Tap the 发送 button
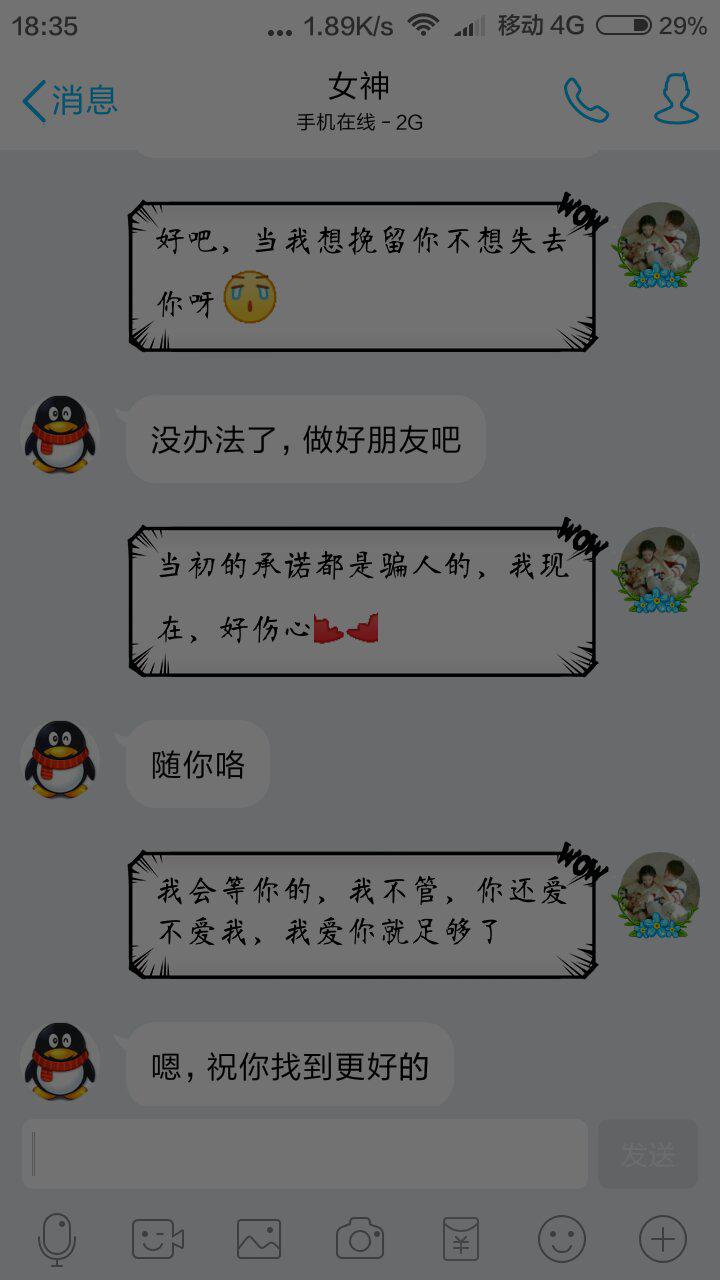720x1280 pixels. [648, 1154]
